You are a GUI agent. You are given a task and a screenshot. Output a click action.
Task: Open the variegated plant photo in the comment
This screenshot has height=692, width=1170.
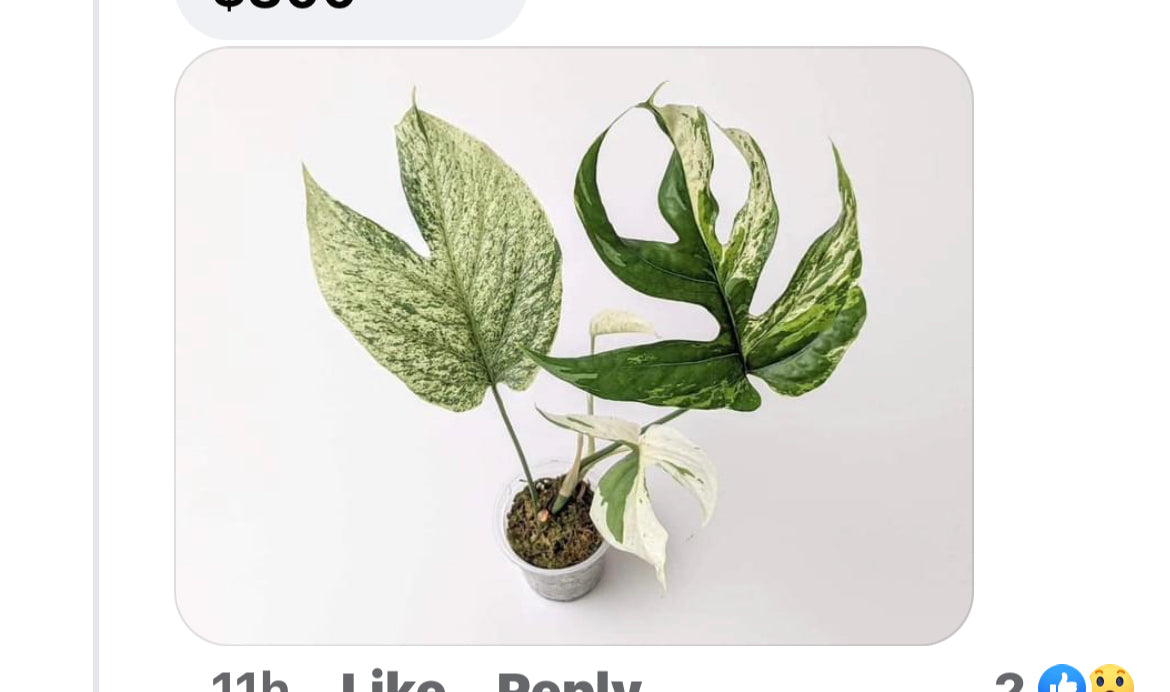tap(573, 345)
